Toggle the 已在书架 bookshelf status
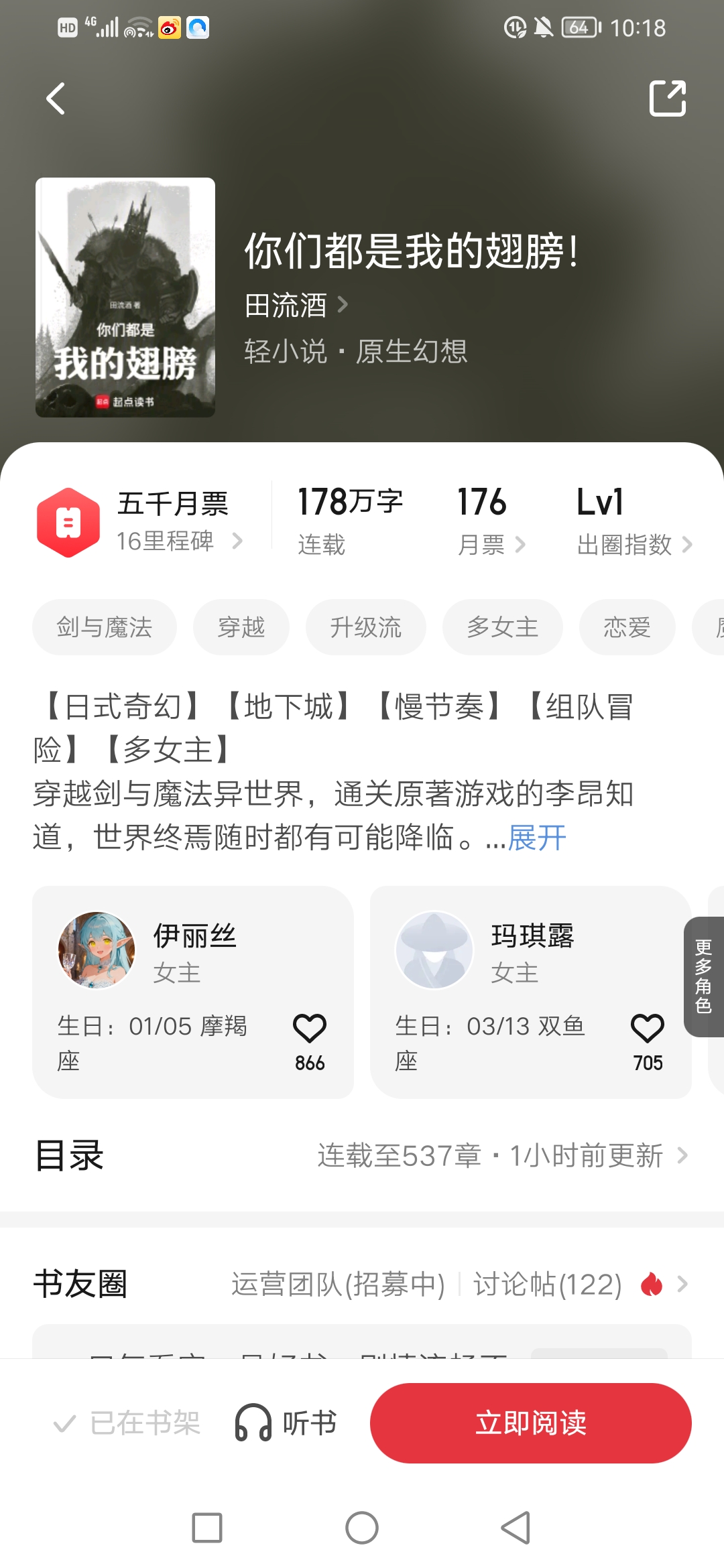The image size is (724, 1568). click(131, 1423)
